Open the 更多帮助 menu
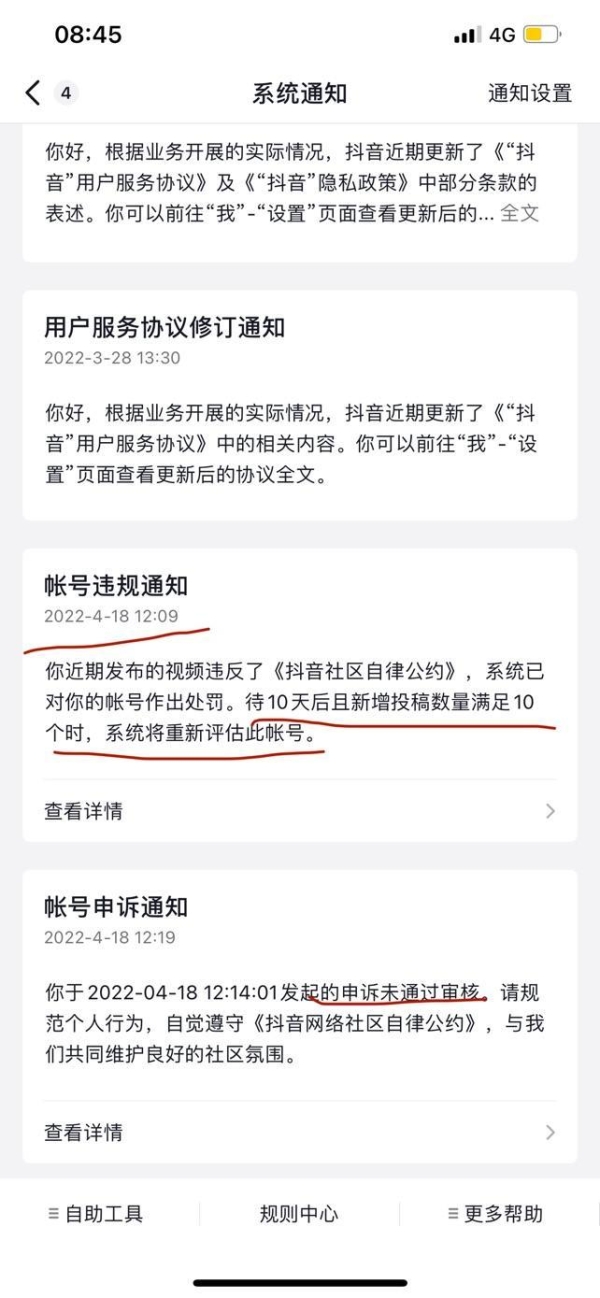The image size is (600, 1298). click(497, 1214)
